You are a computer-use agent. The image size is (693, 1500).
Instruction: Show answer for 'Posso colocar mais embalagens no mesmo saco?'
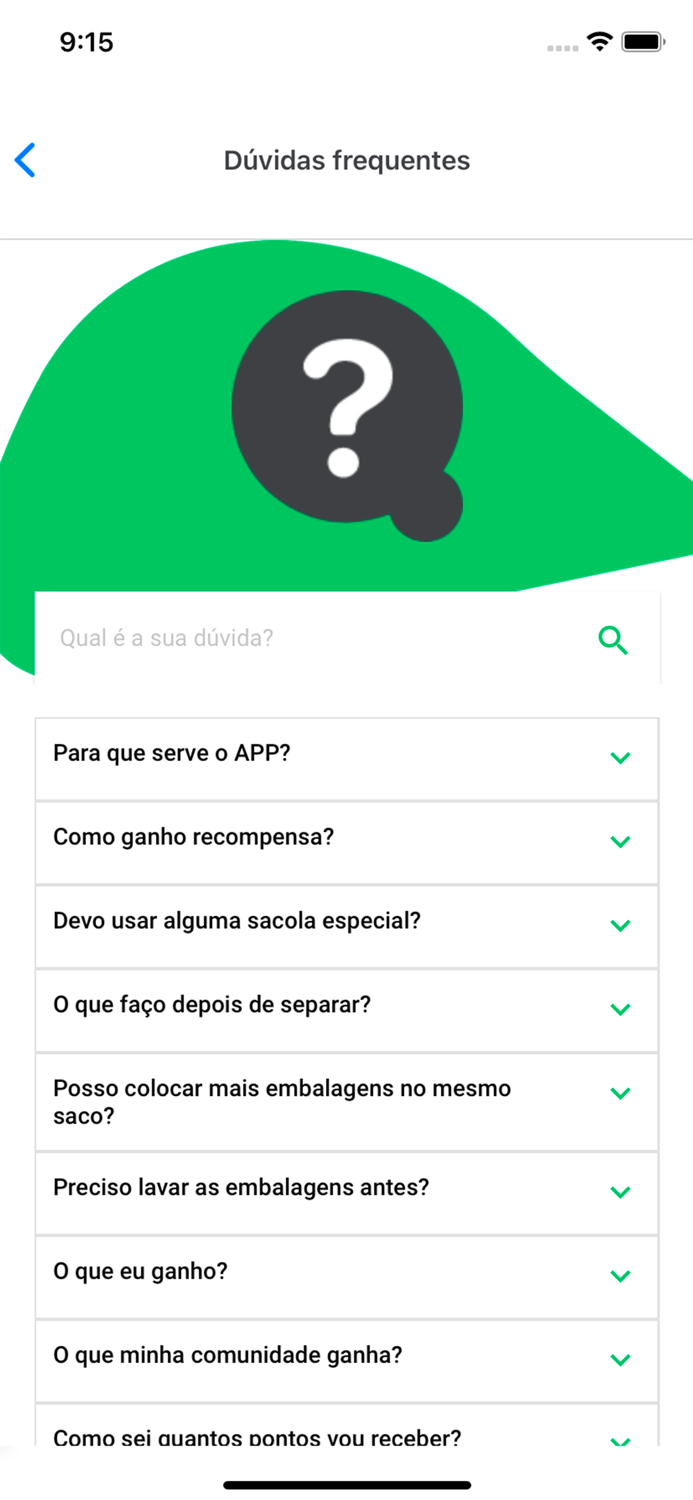[x=346, y=1101]
